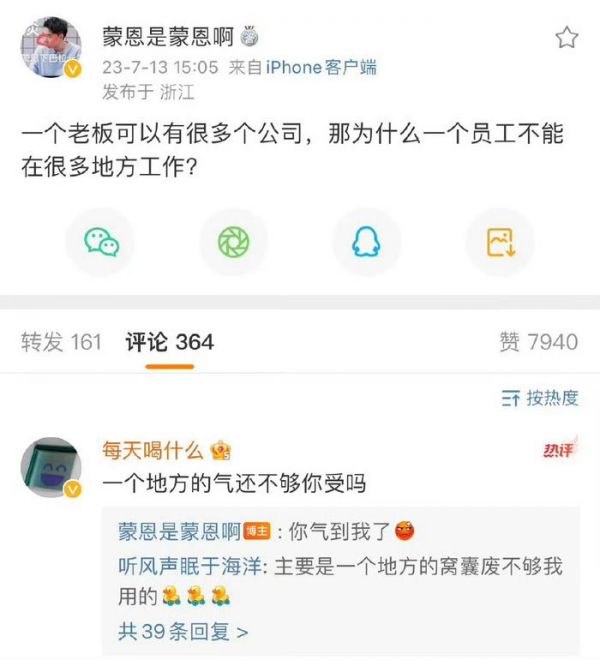Open the post author name 蒙恩是蒙恩啊
The height and width of the screenshot is (660, 600).
167,37
